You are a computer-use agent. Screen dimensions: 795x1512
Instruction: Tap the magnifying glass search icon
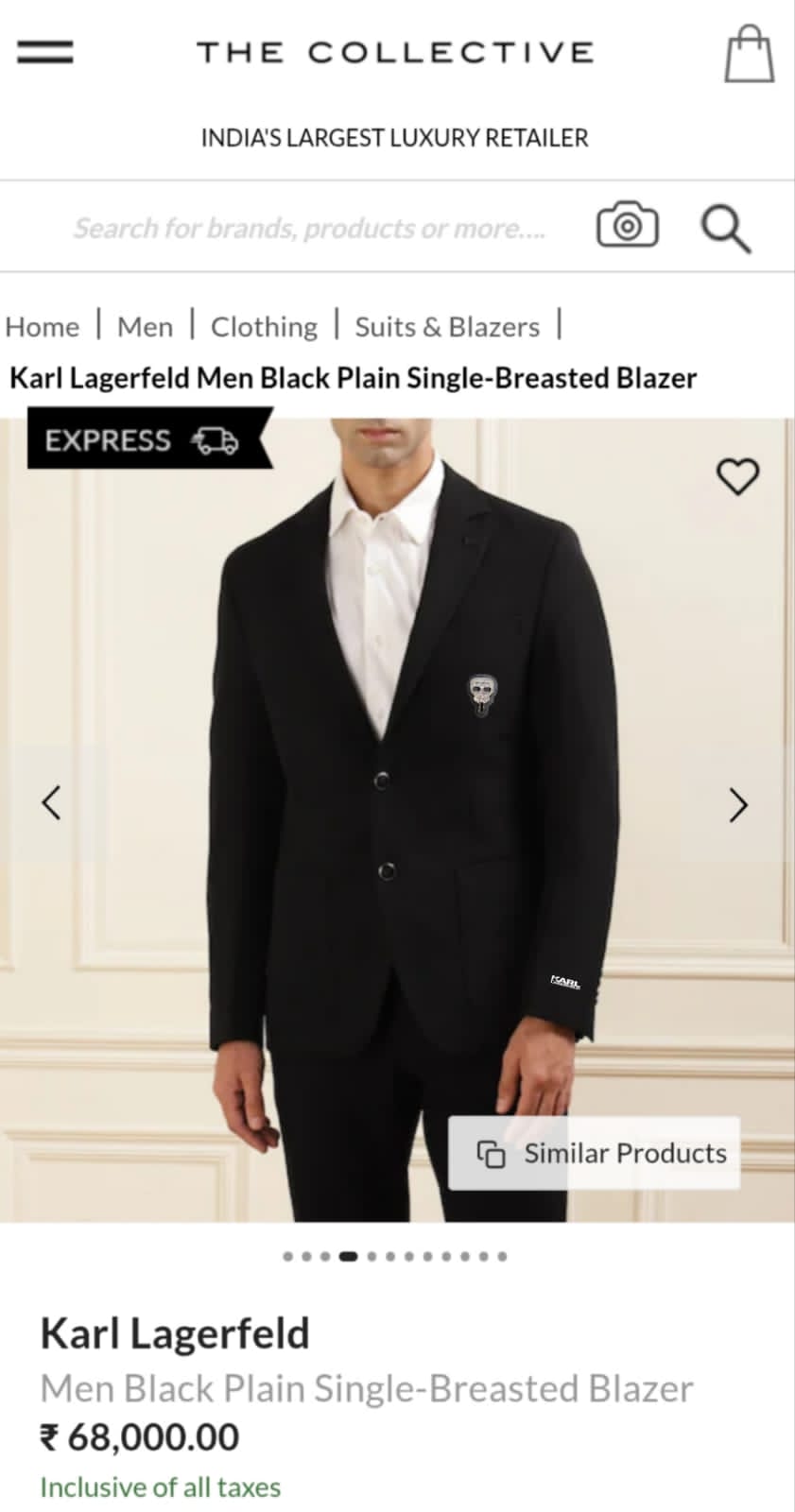point(725,229)
